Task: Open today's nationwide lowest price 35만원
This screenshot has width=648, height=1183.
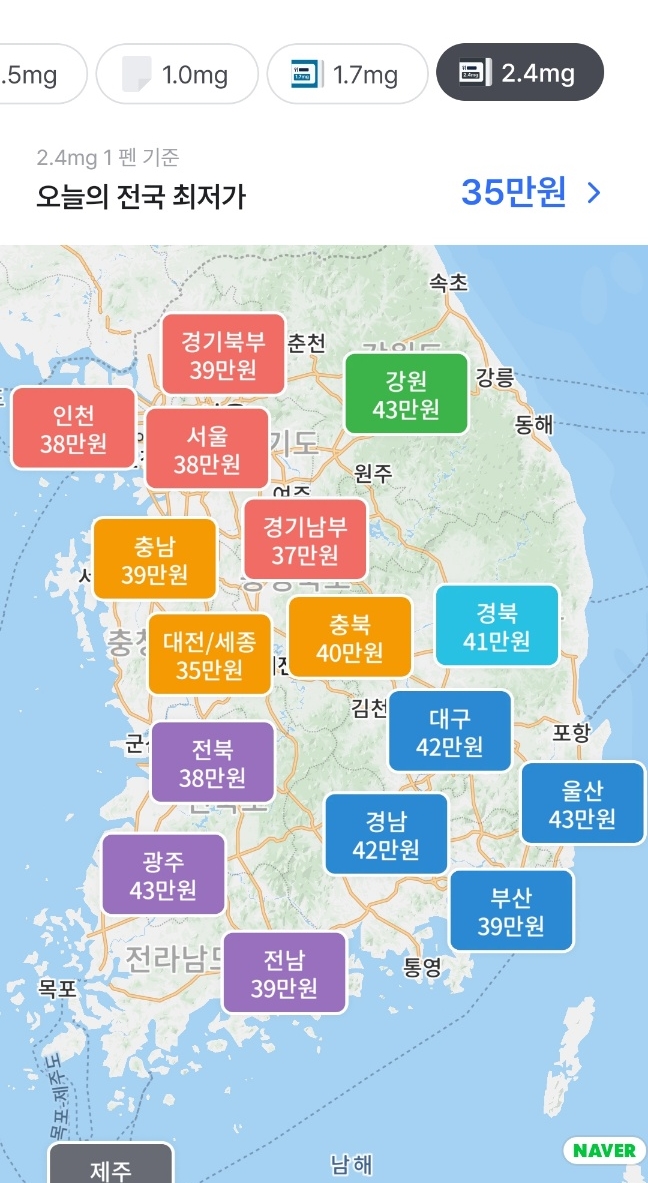Action: click(x=532, y=193)
